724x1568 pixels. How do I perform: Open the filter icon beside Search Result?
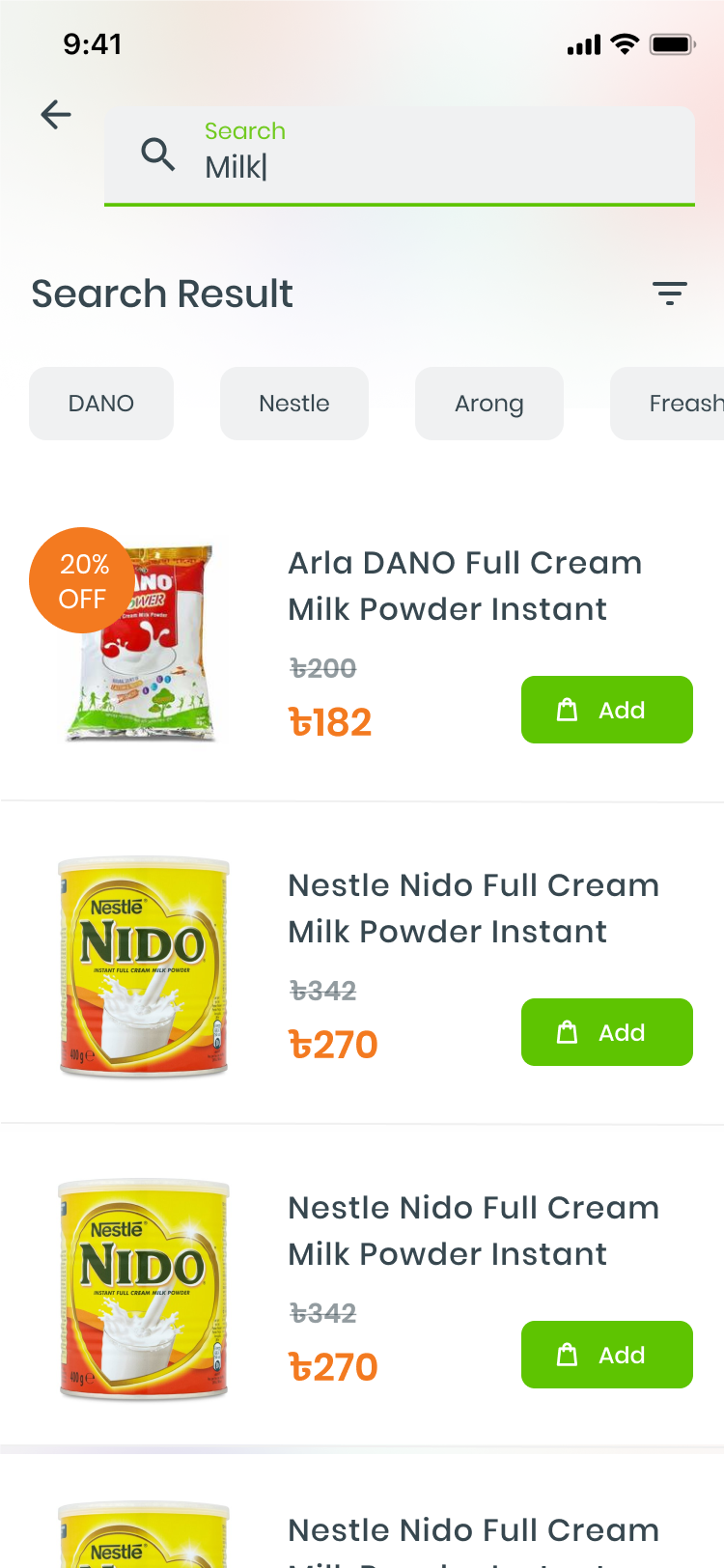669,294
